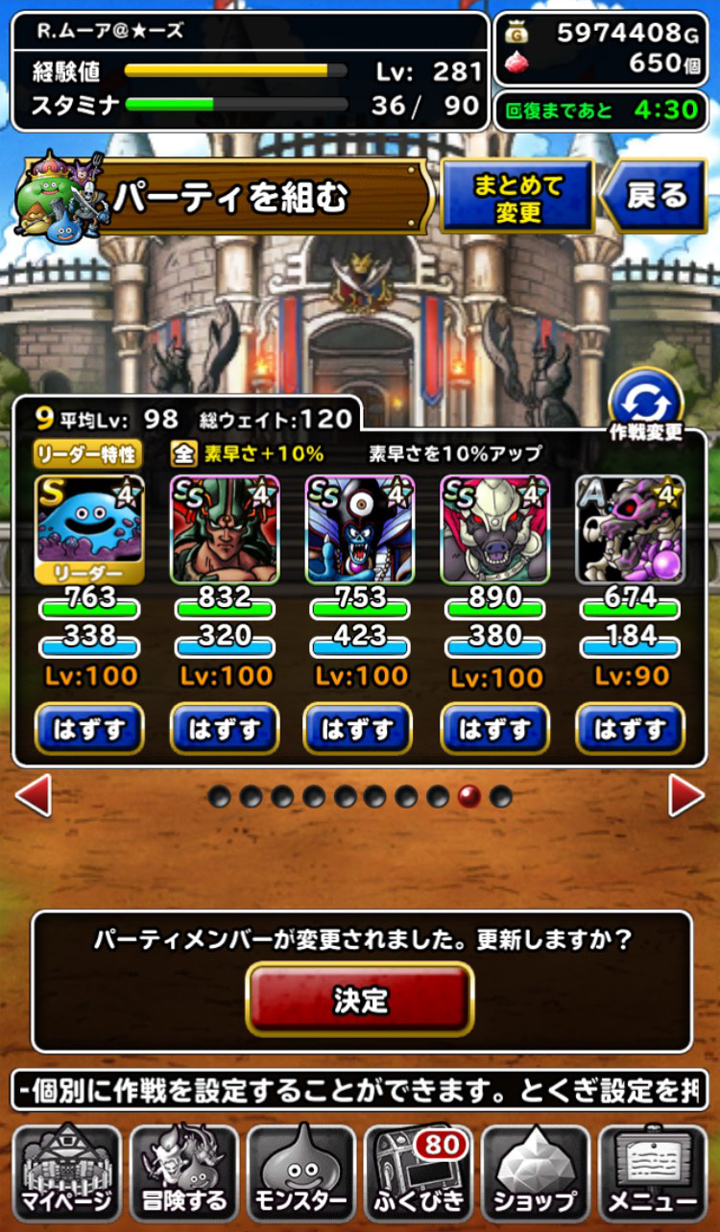Open the メニュー tab
This screenshot has height=1232, width=720.
(x=652, y=1171)
